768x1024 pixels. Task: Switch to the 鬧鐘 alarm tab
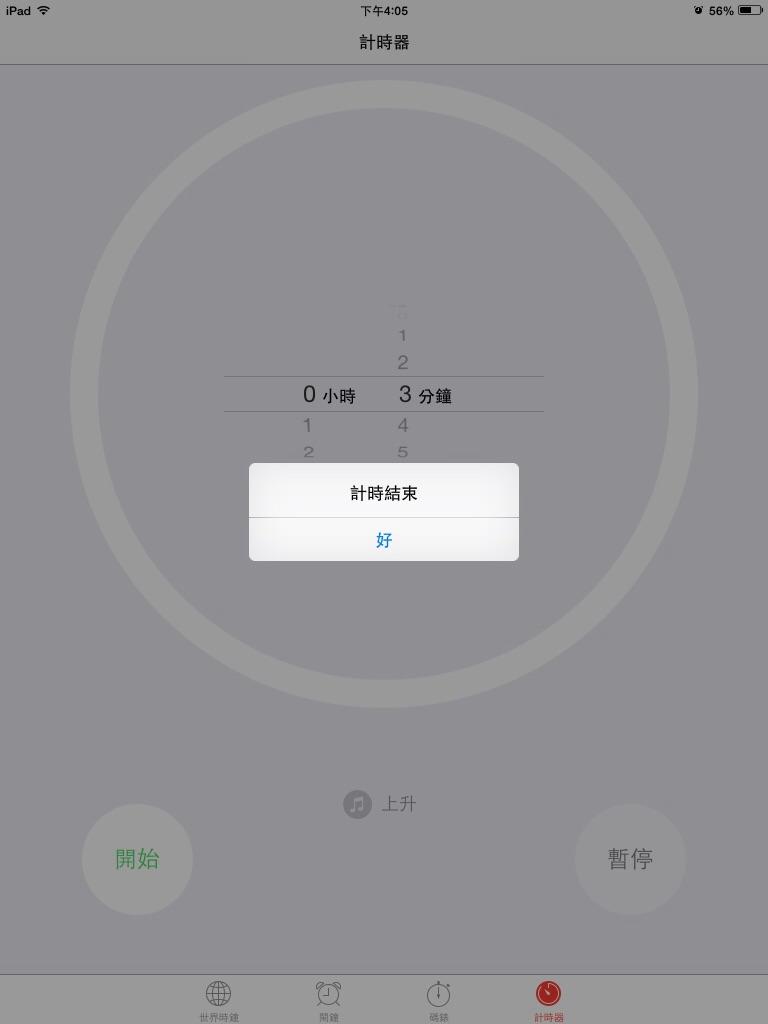coord(328,1000)
